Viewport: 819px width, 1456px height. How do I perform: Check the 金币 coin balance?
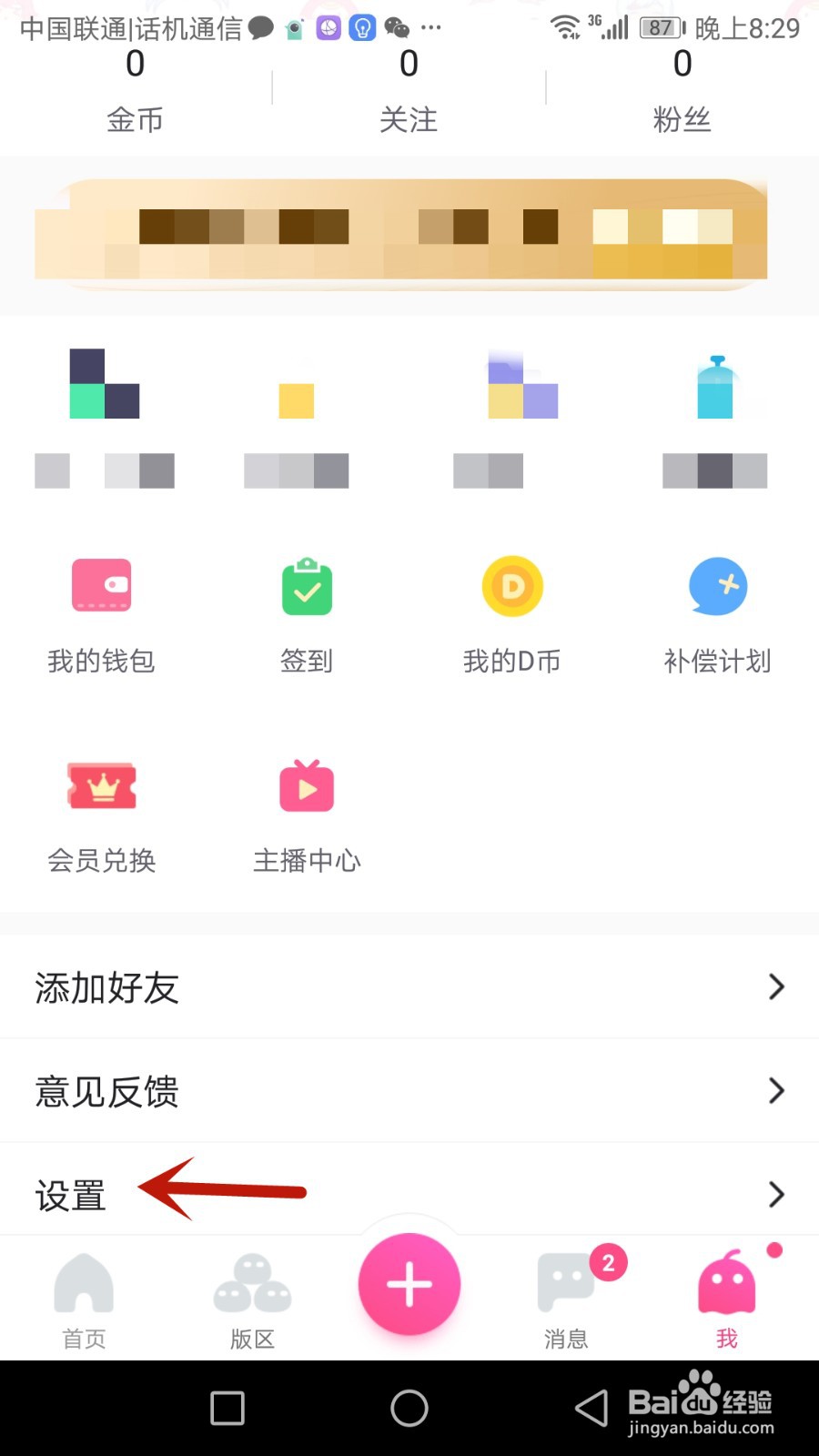click(x=136, y=118)
